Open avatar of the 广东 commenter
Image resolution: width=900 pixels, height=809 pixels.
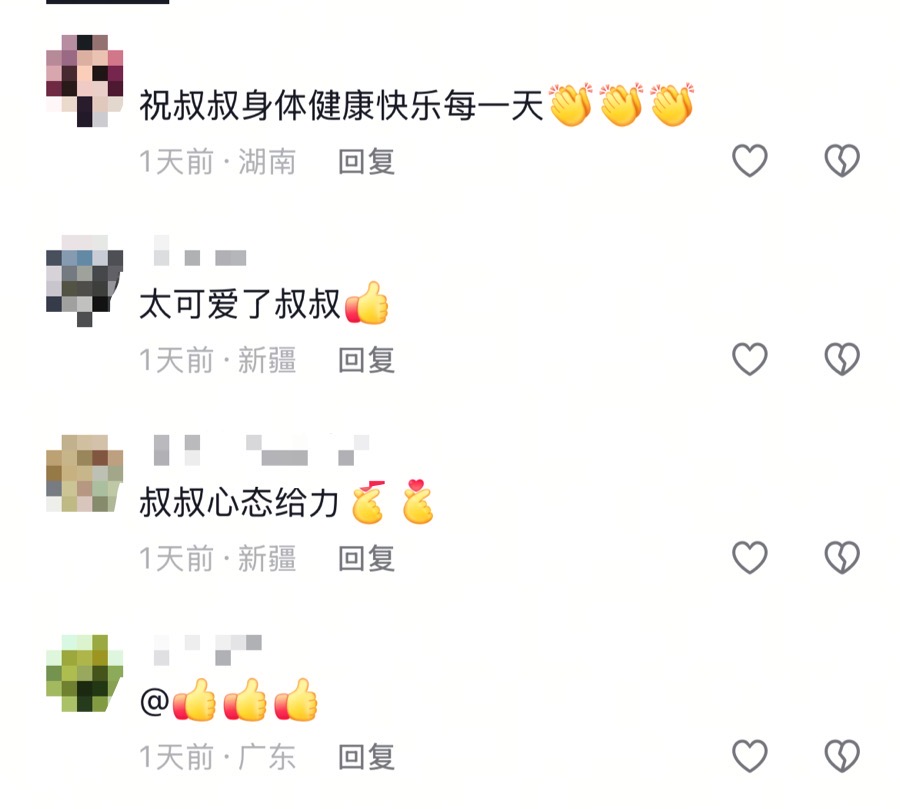(x=85, y=672)
